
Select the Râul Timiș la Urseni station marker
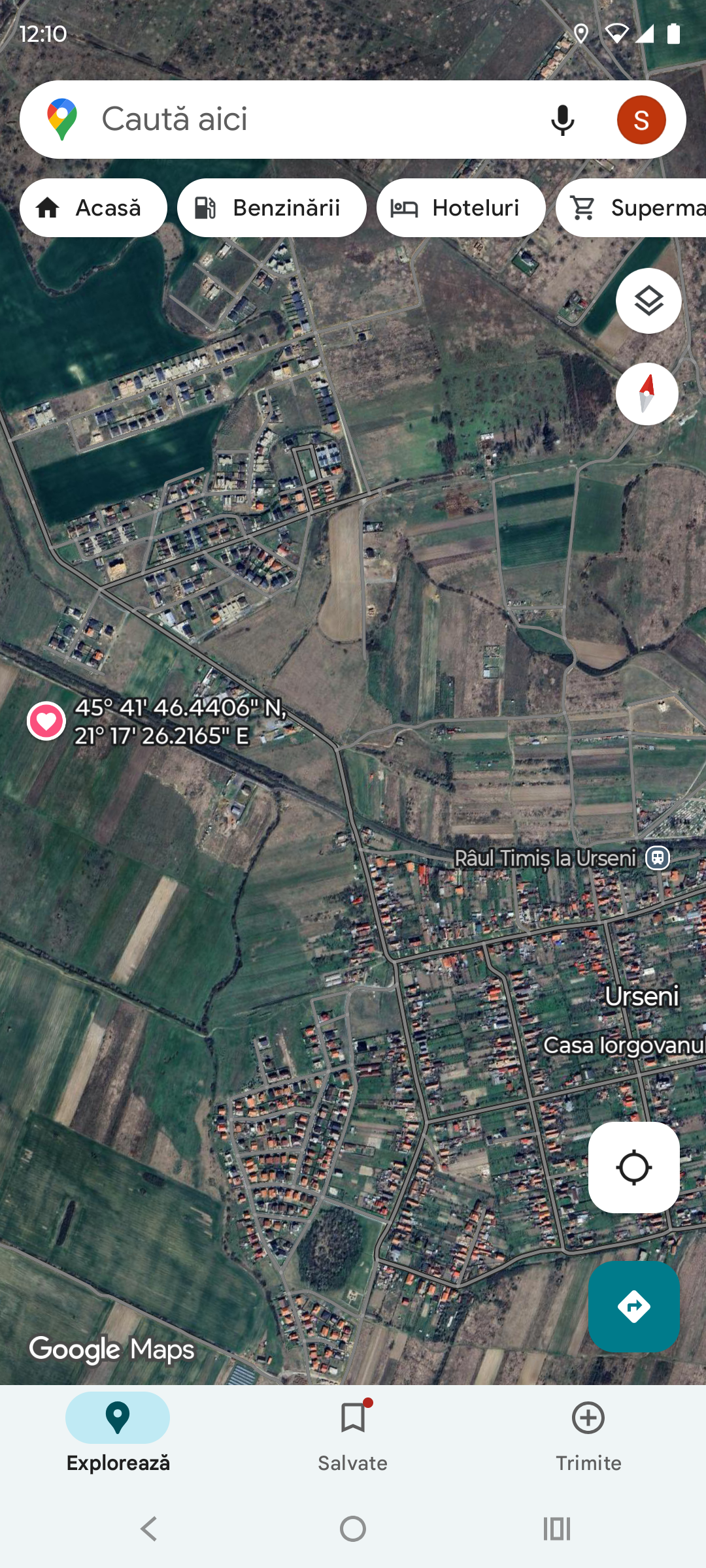(658, 857)
